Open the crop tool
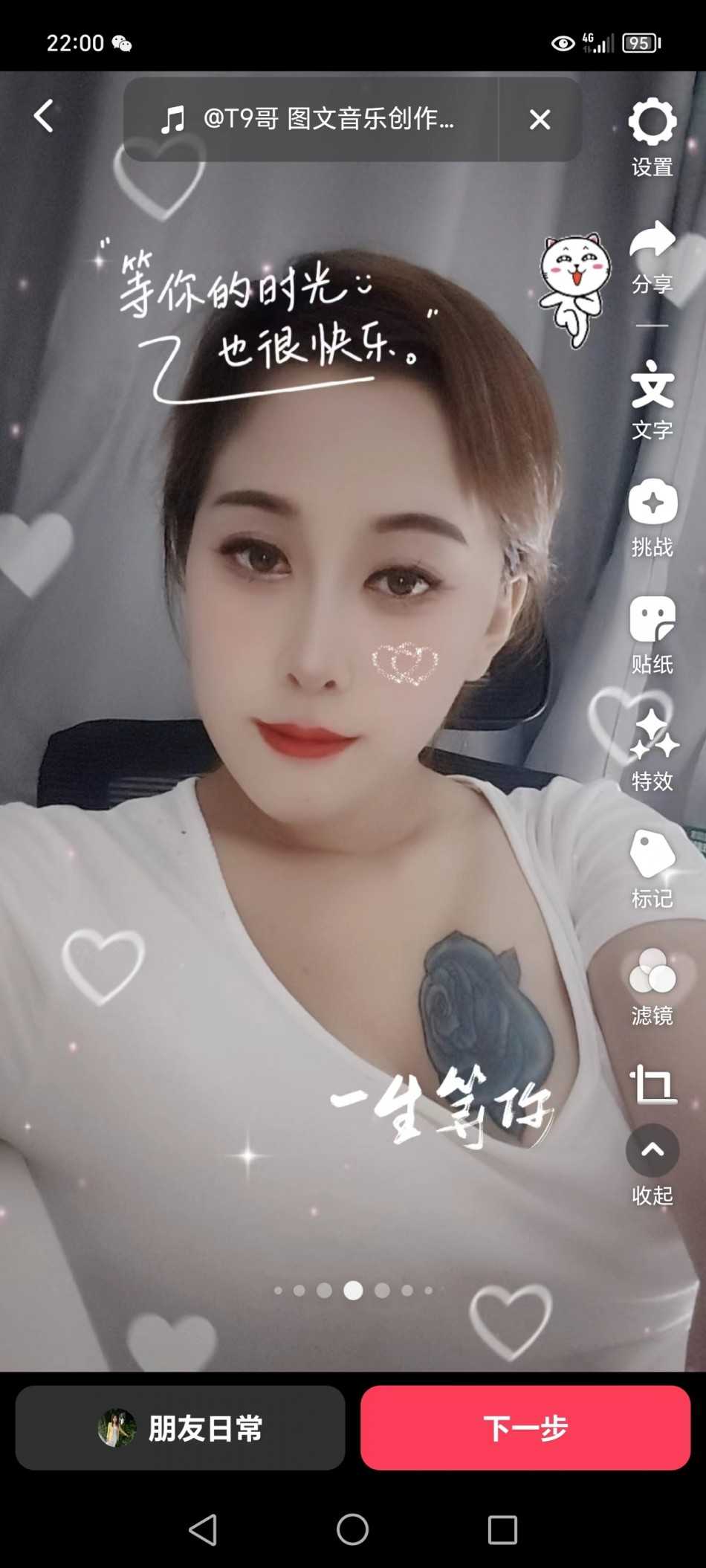 652,1085
